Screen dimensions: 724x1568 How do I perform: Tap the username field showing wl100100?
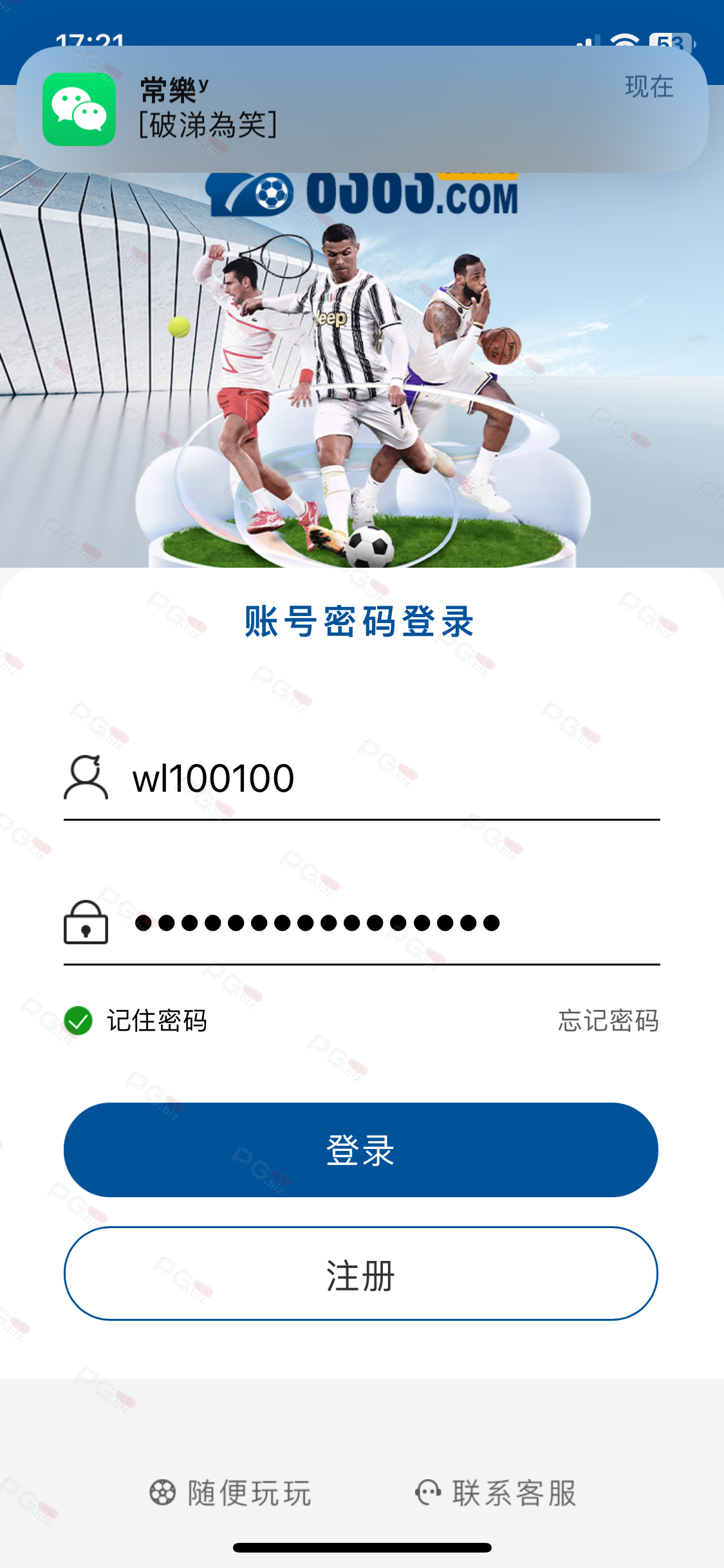pyautogui.click(x=362, y=778)
